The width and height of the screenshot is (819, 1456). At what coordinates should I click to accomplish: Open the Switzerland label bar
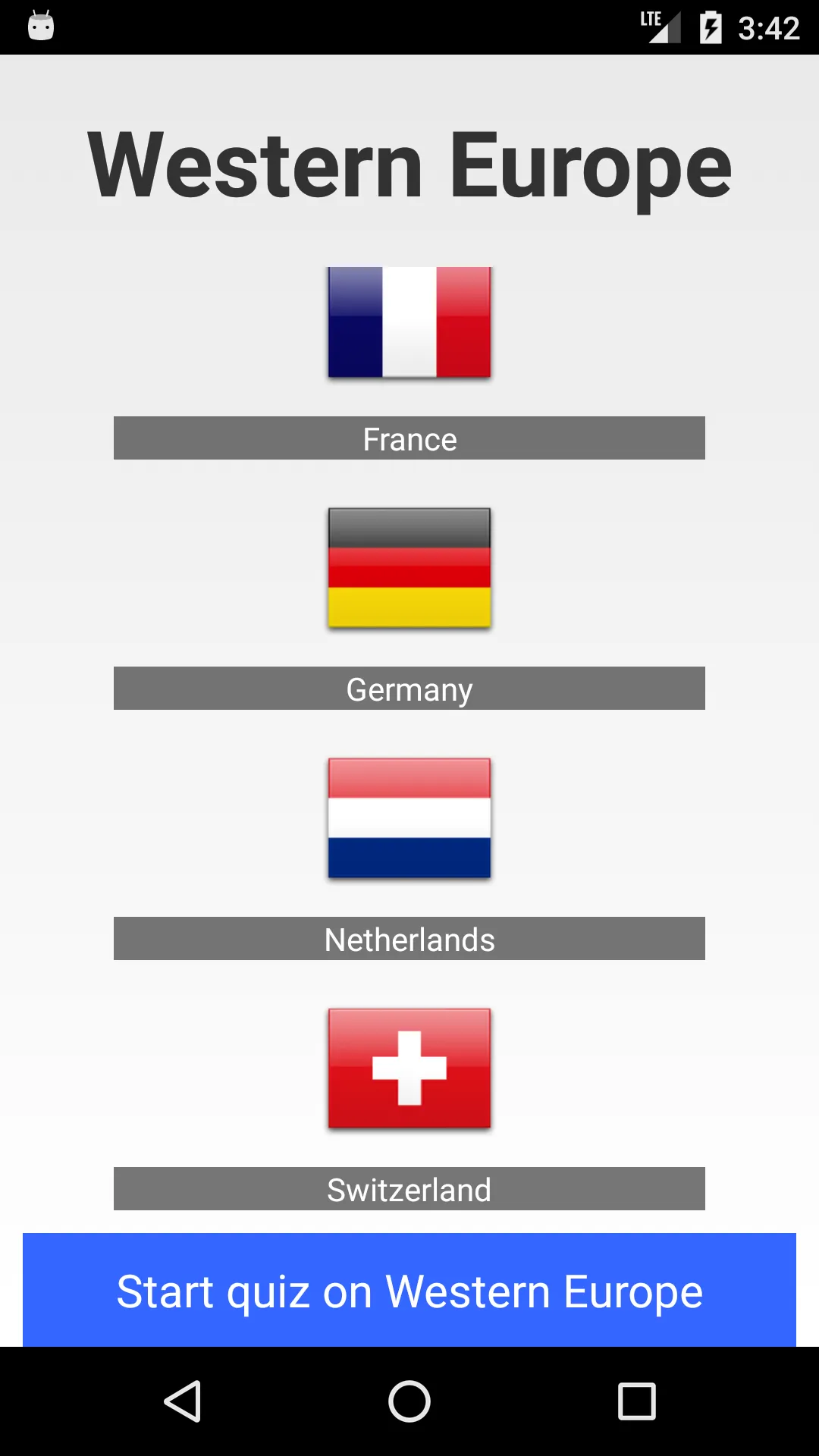[x=409, y=1189]
